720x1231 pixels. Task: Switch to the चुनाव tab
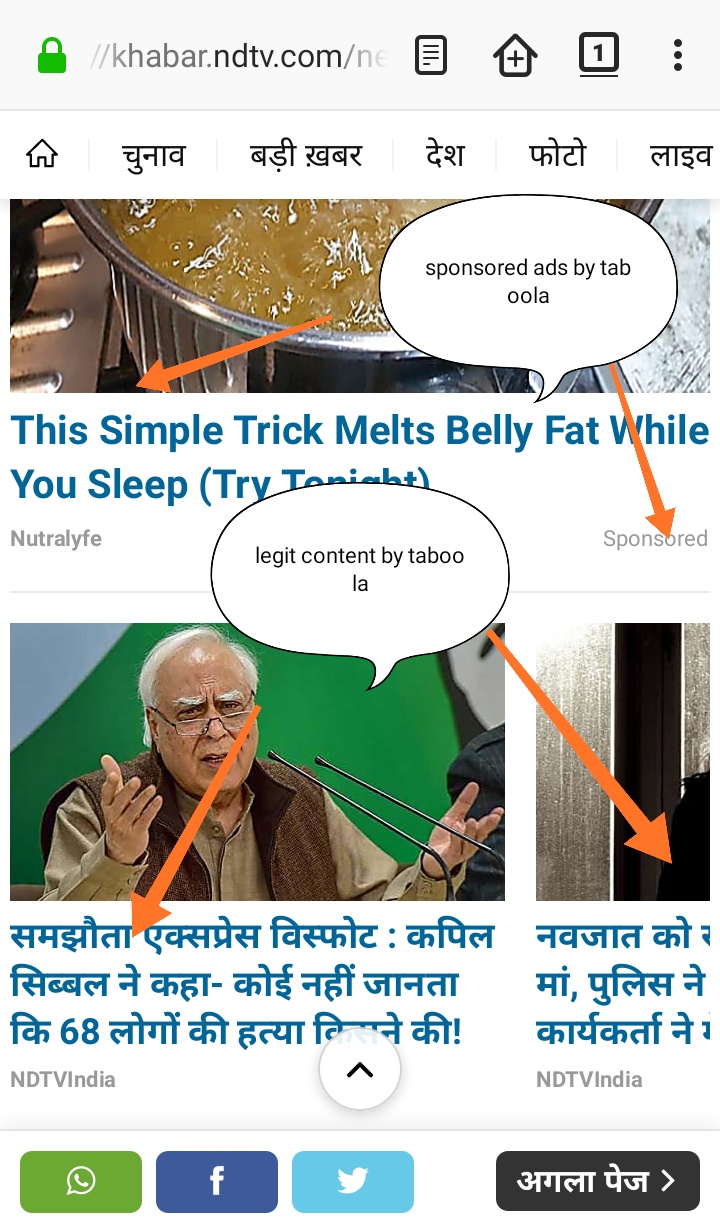point(154,156)
